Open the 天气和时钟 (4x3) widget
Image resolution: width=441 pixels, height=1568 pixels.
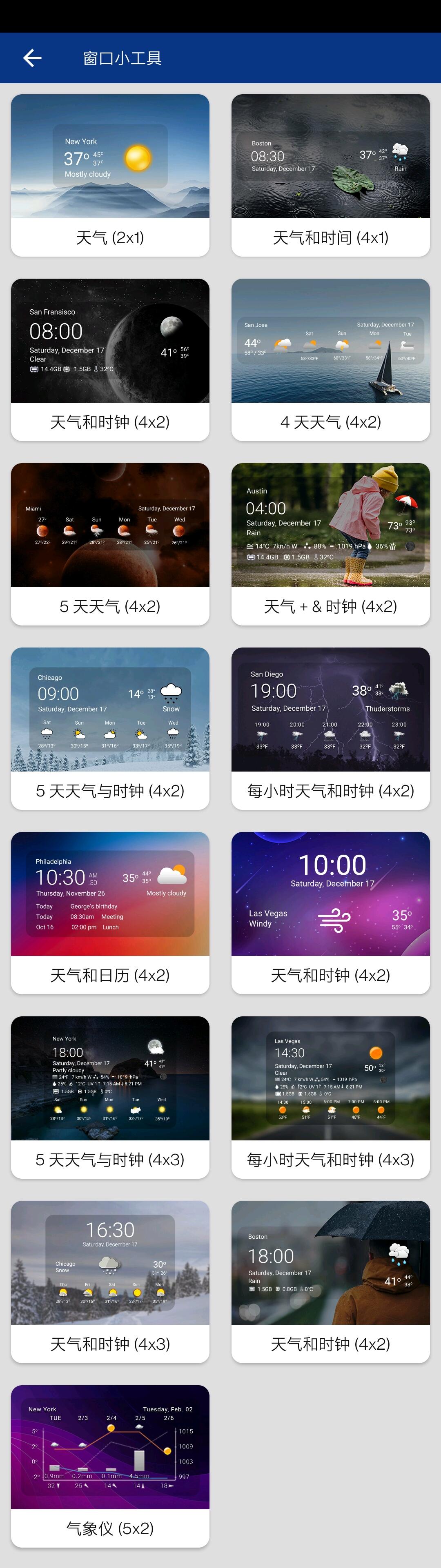[x=110, y=1282]
